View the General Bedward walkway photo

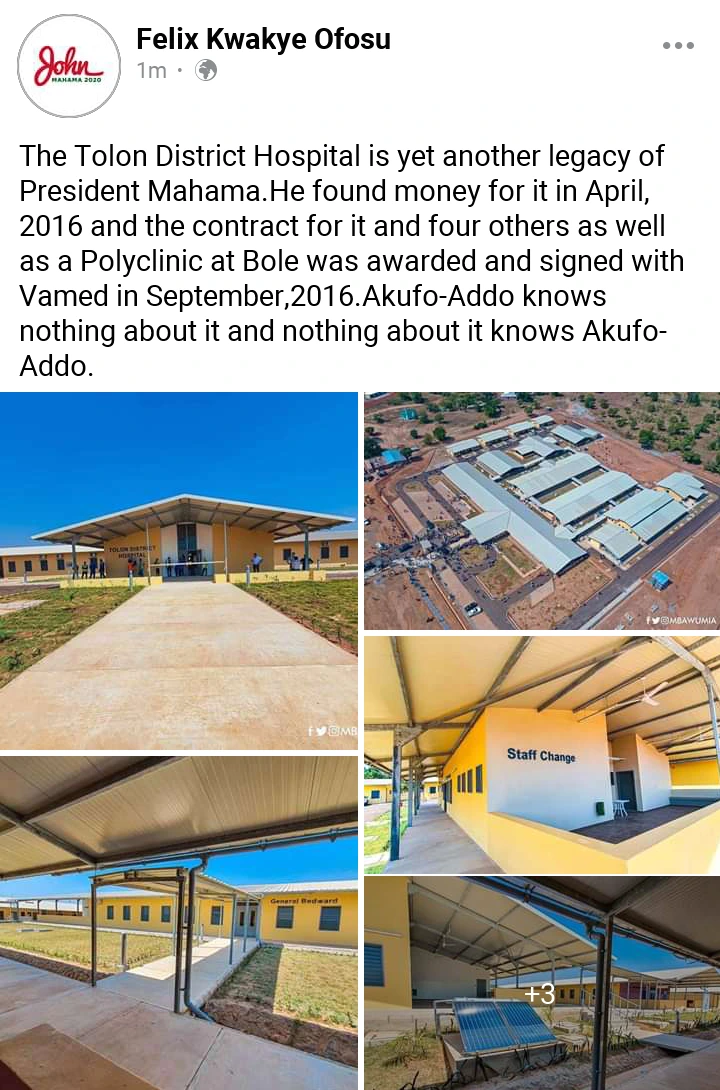click(179, 922)
